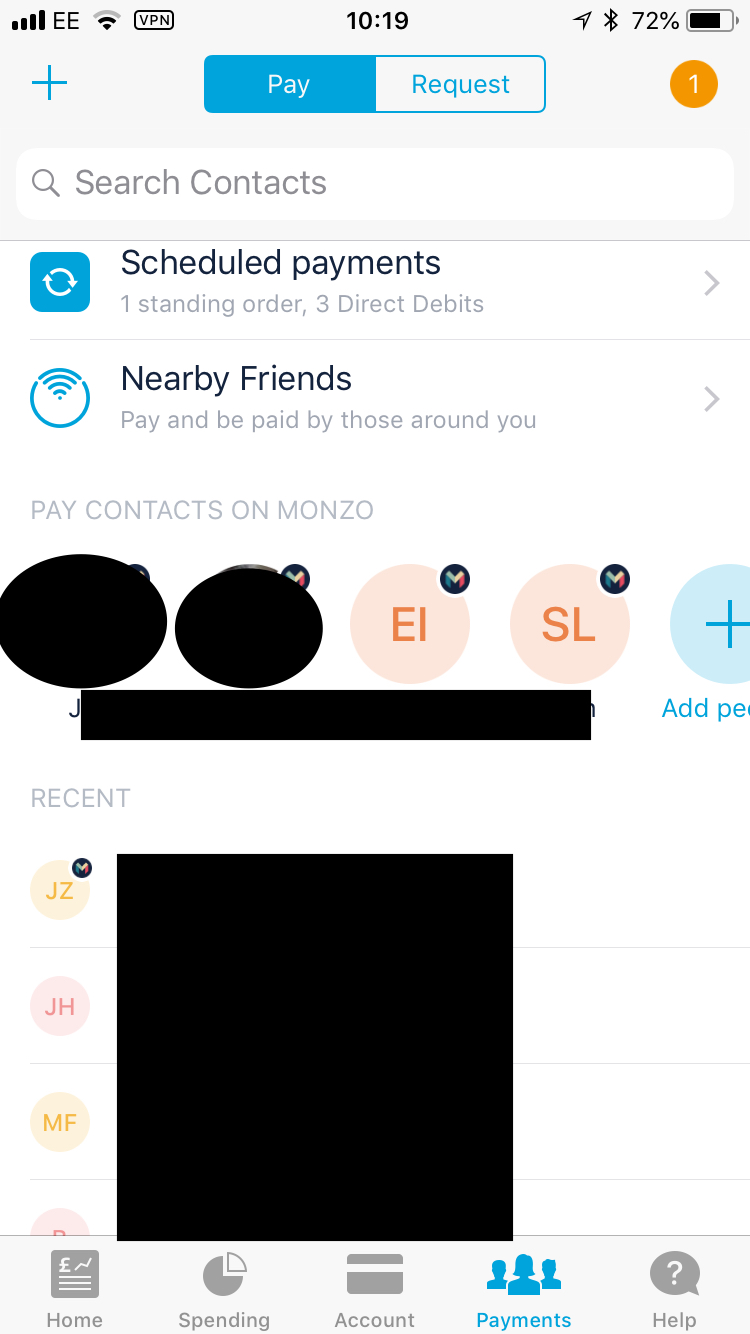Open recent contact JZ

pos(60,890)
